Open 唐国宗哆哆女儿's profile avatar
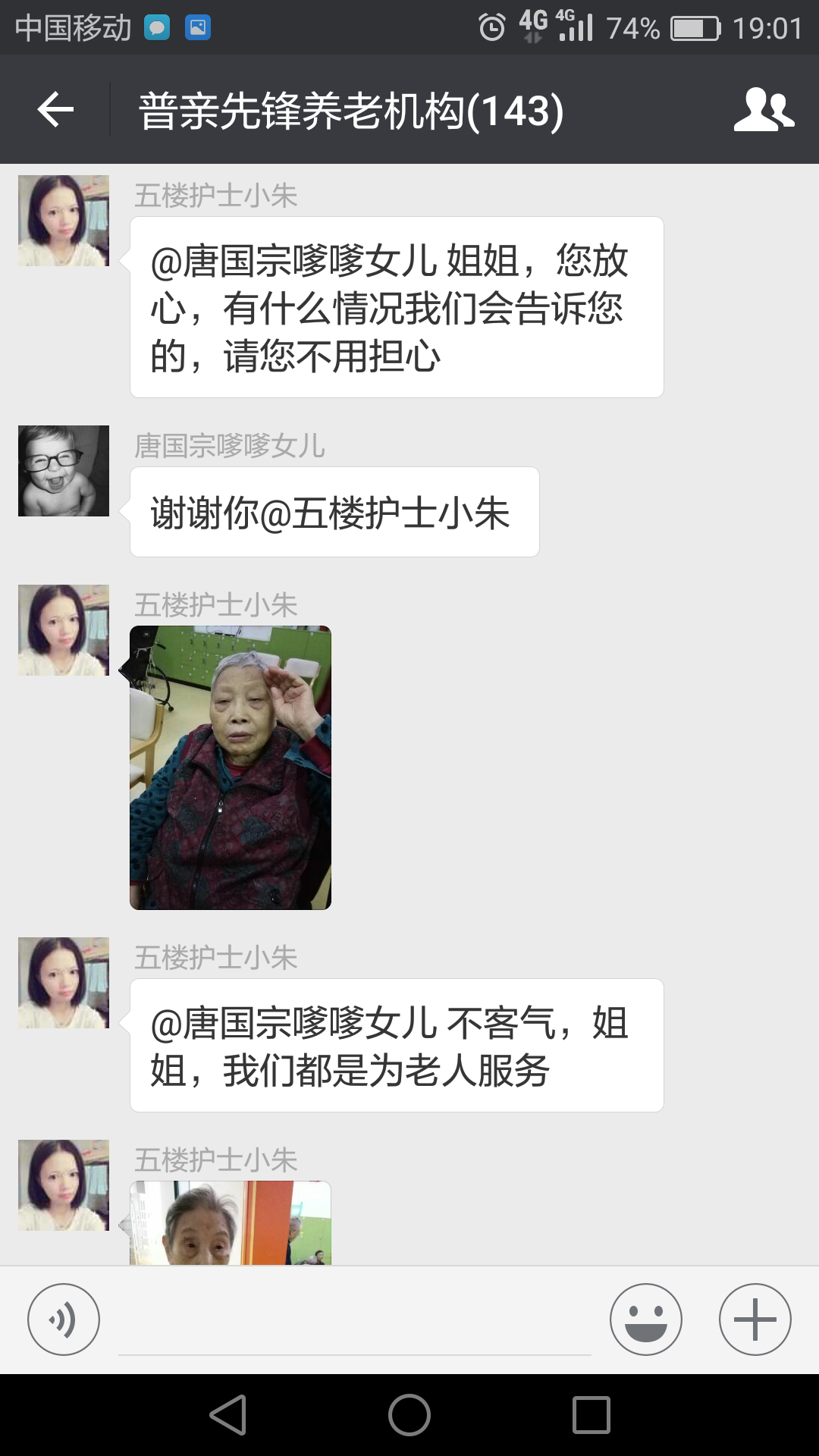This screenshot has height=1456, width=819. [x=64, y=471]
